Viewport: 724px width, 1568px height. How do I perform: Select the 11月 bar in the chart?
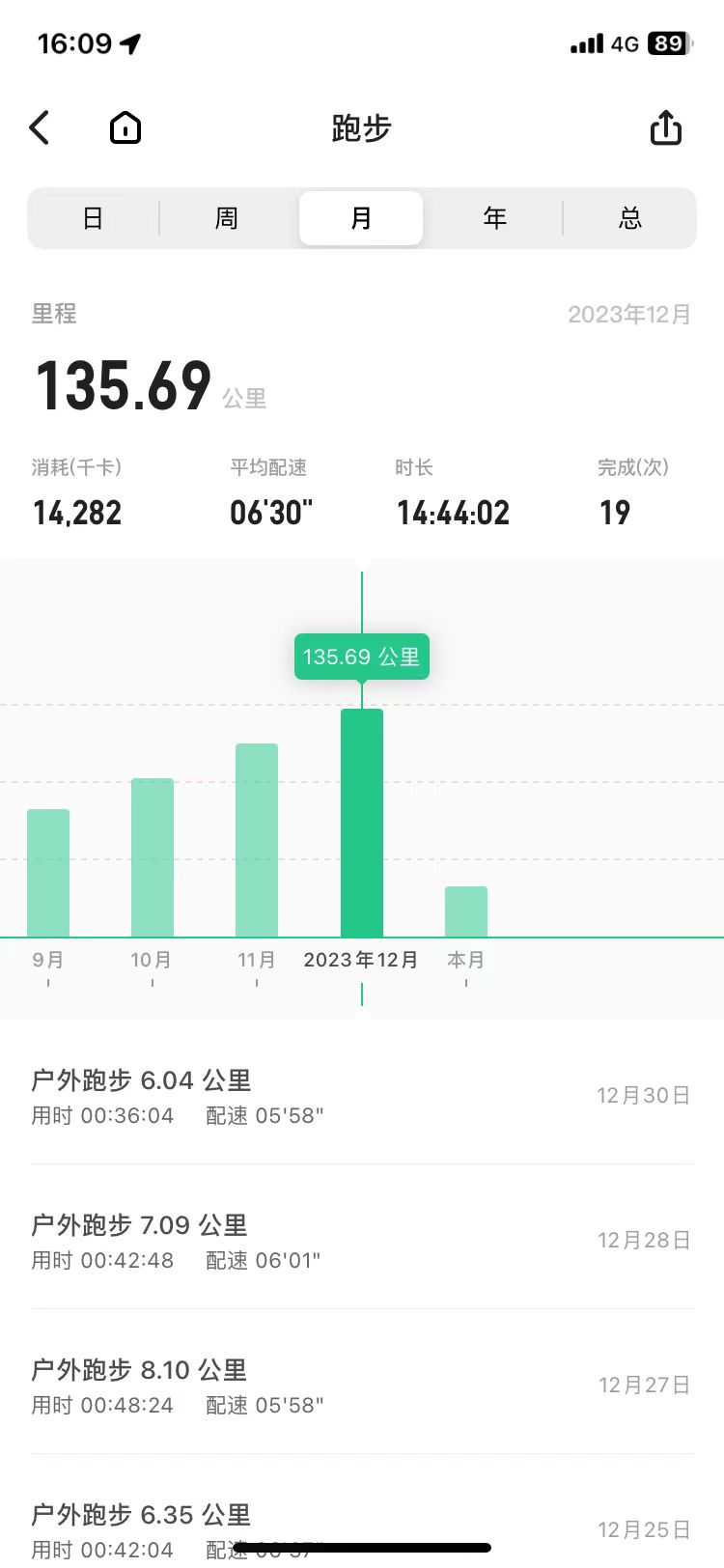pyautogui.click(x=257, y=840)
